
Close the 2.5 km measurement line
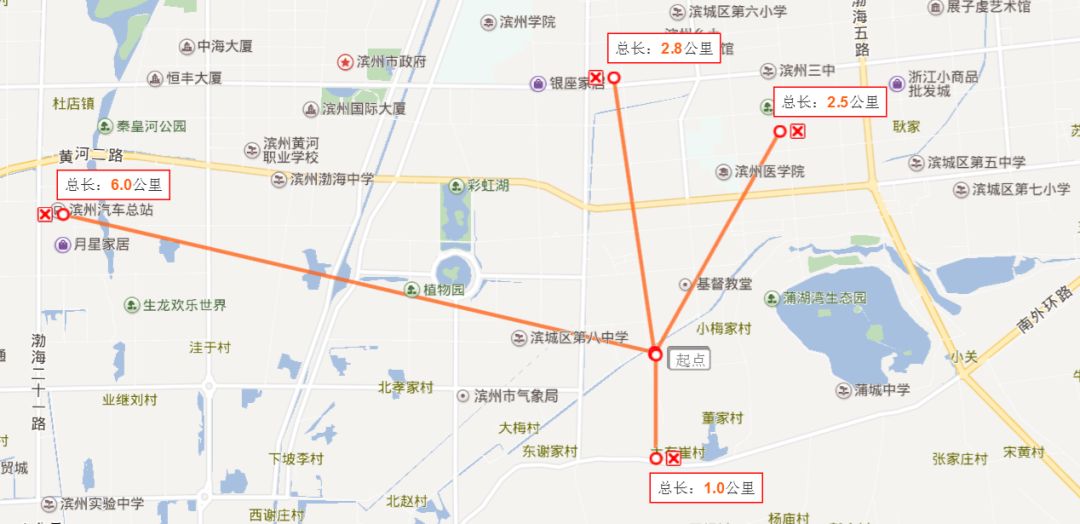pos(797,131)
